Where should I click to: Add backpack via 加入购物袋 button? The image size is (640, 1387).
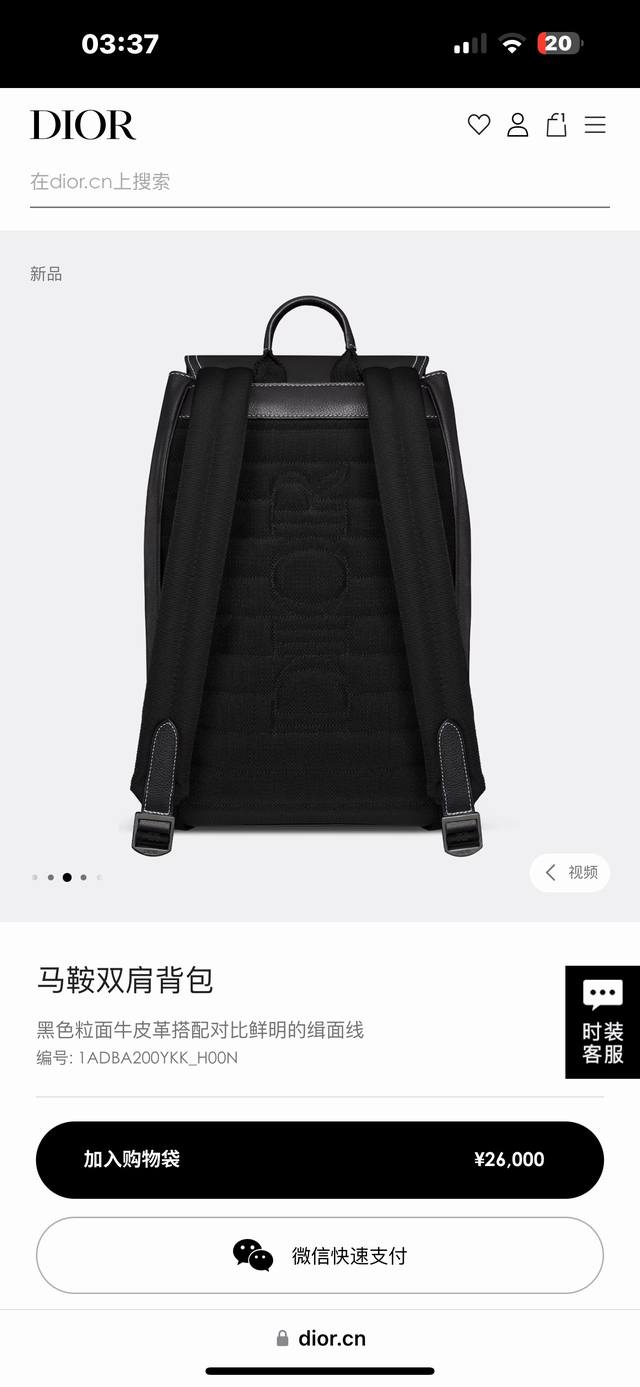[x=320, y=1159]
